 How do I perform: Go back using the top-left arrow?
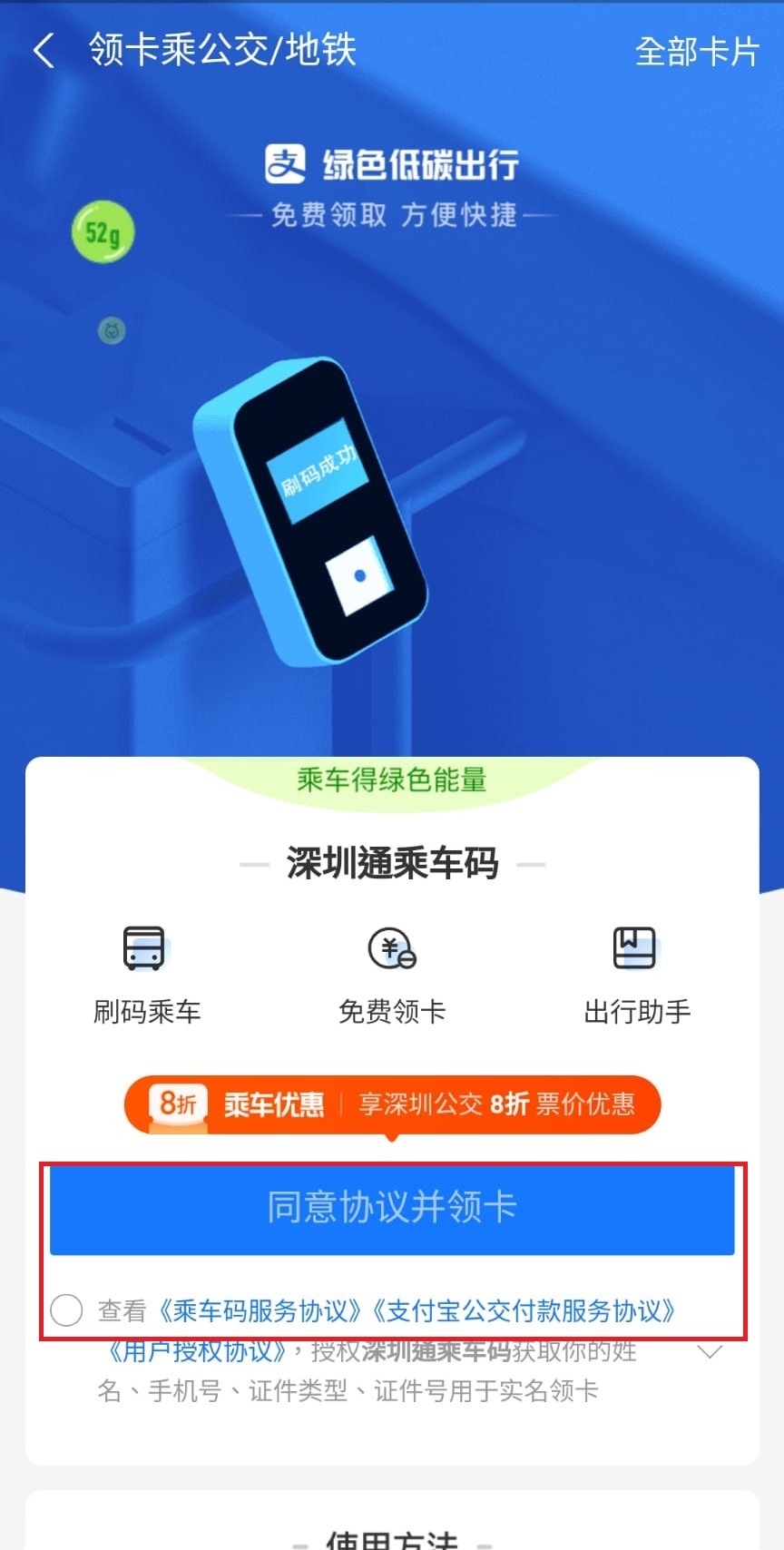44,51
